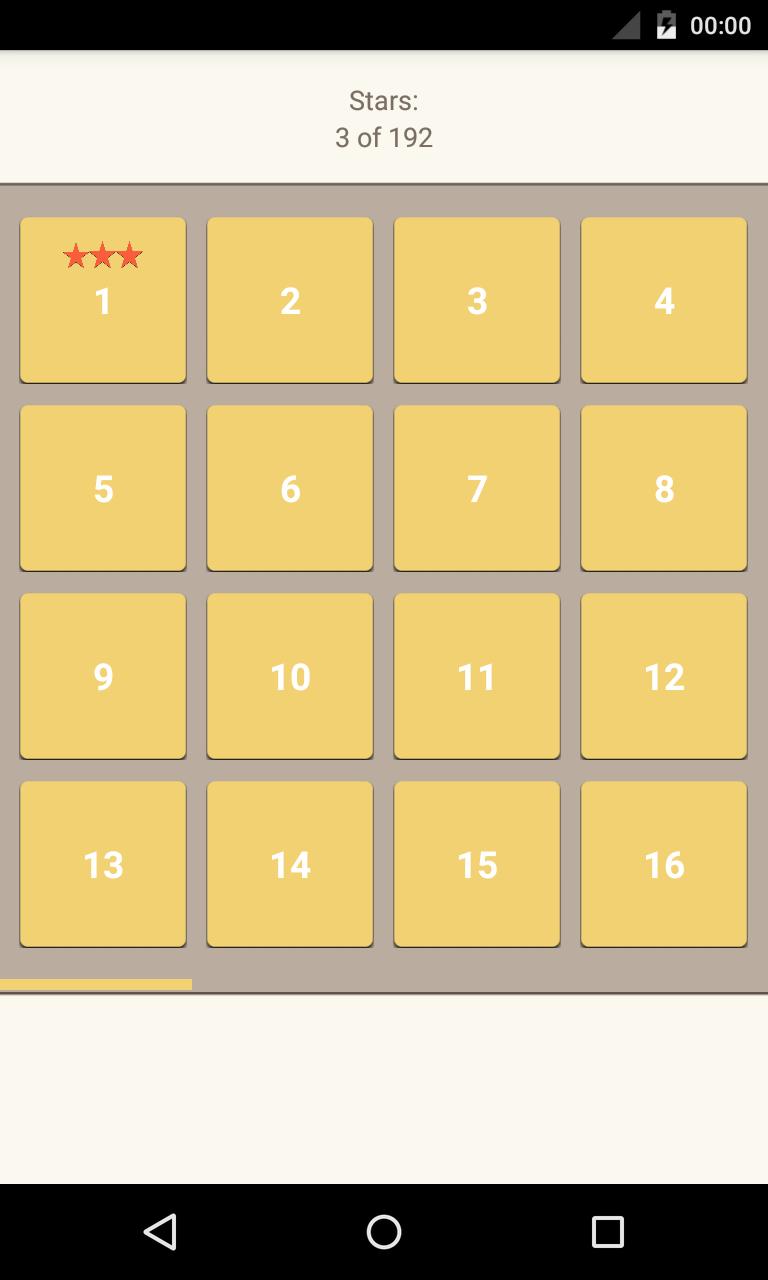Screen dimensions: 768x1280
Task: Start level 11
Action: point(477,676)
